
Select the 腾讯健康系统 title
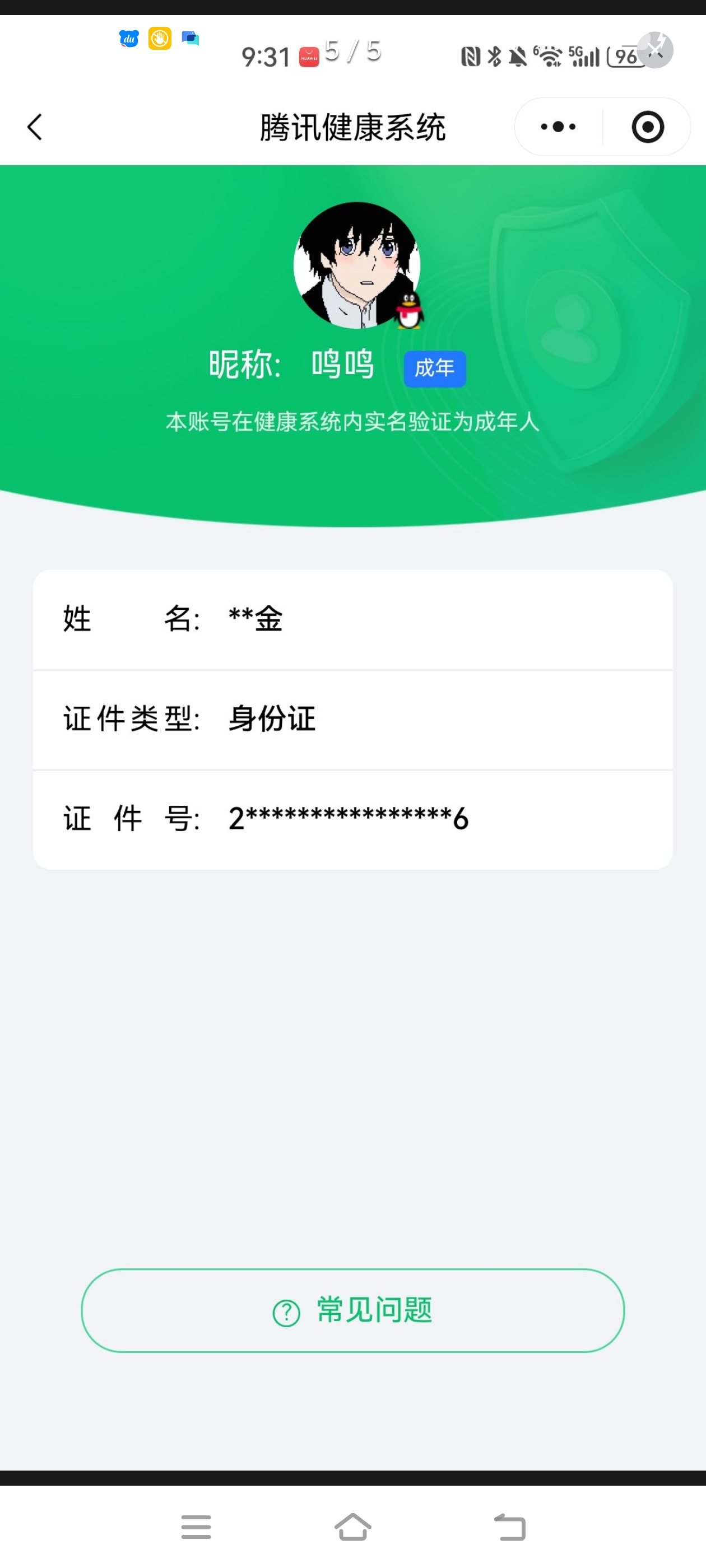(352, 127)
